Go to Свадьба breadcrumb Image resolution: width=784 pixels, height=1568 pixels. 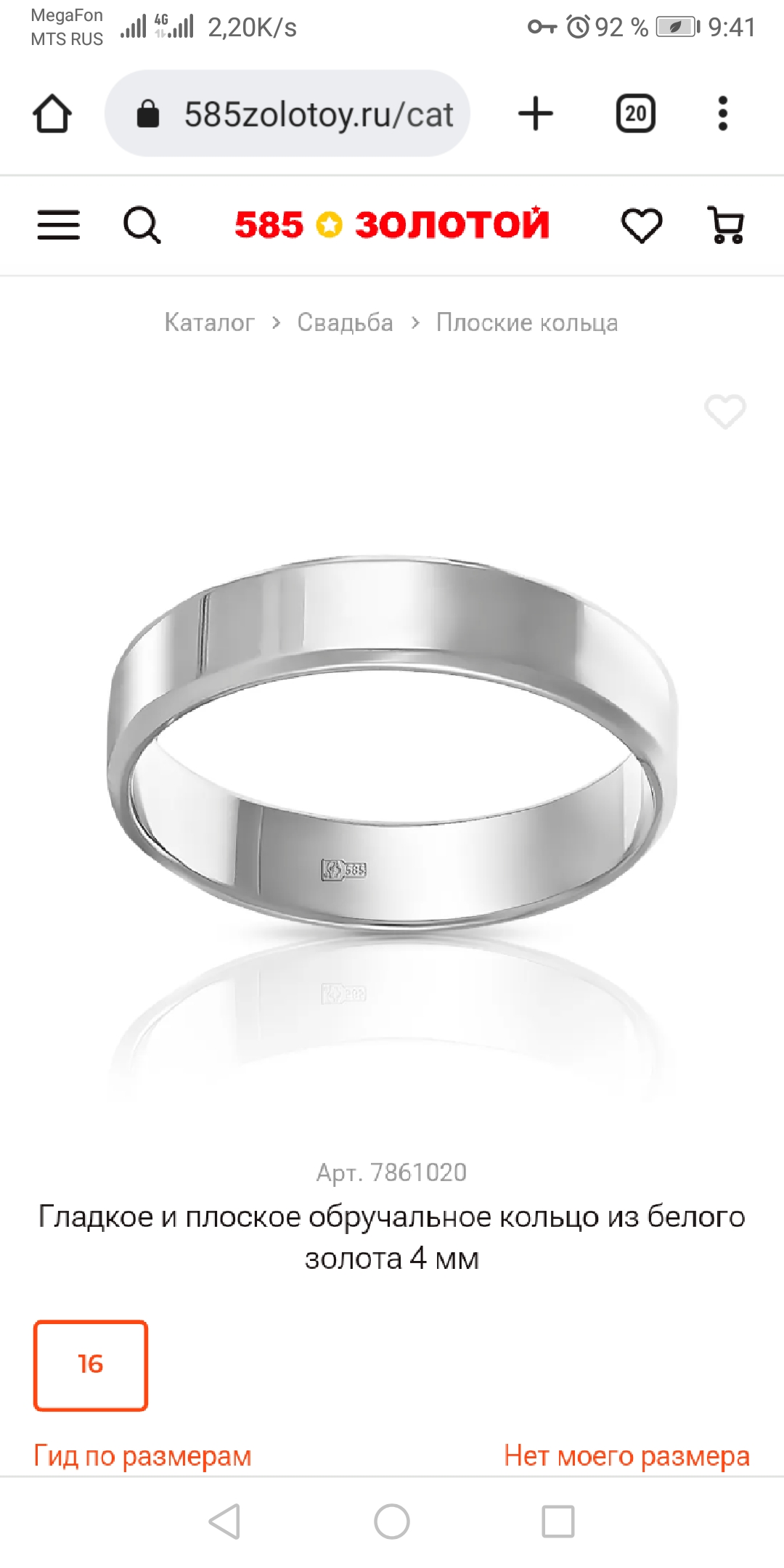click(345, 322)
